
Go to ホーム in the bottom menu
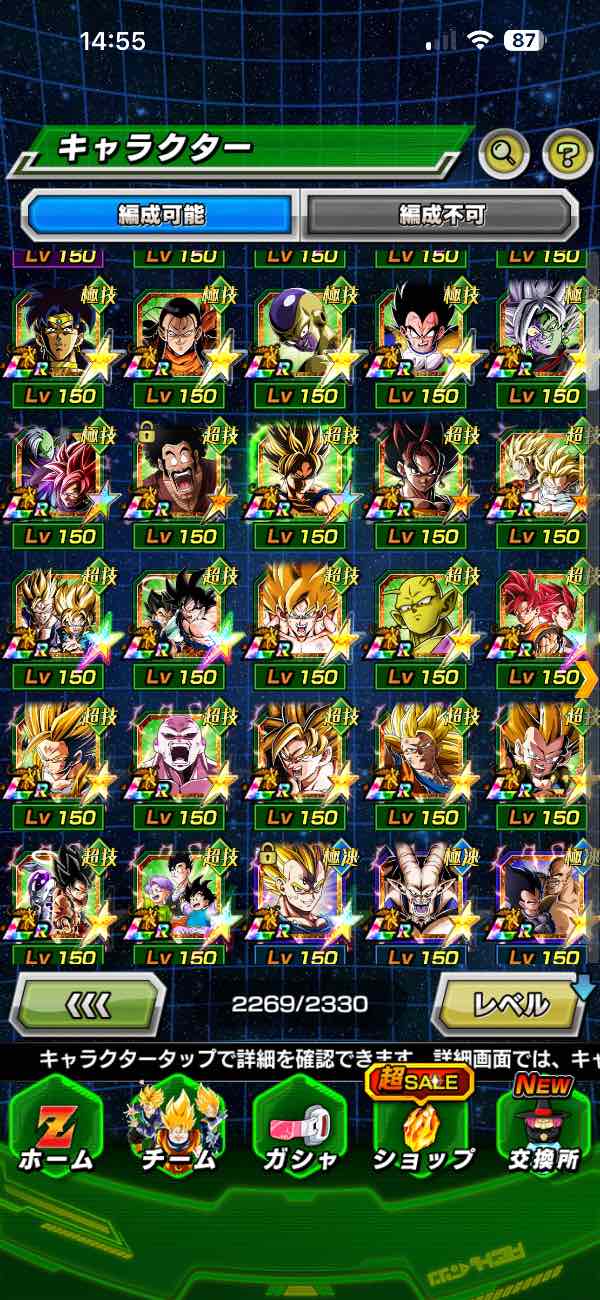[55, 1128]
